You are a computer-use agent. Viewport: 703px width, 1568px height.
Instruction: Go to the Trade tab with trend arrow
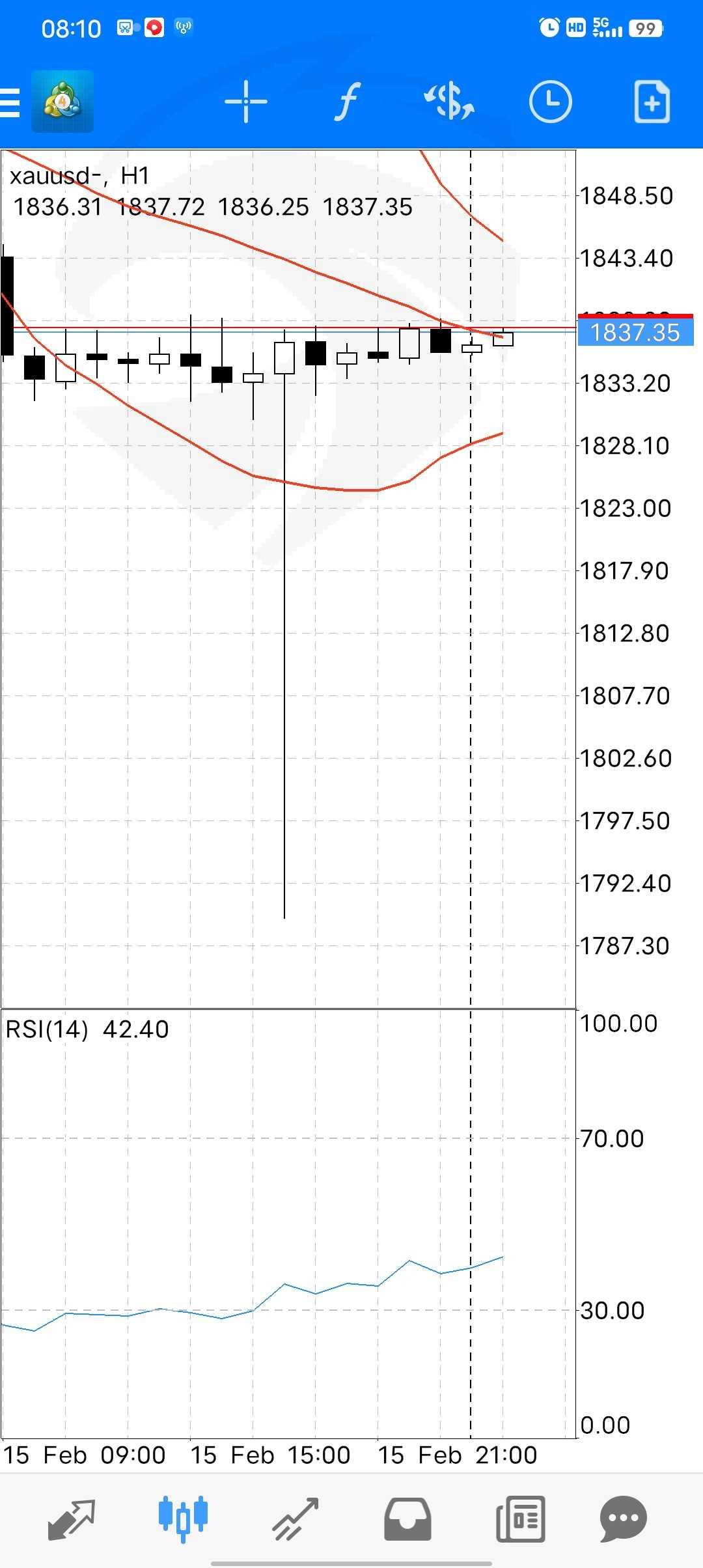click(x=296, y=1519)
